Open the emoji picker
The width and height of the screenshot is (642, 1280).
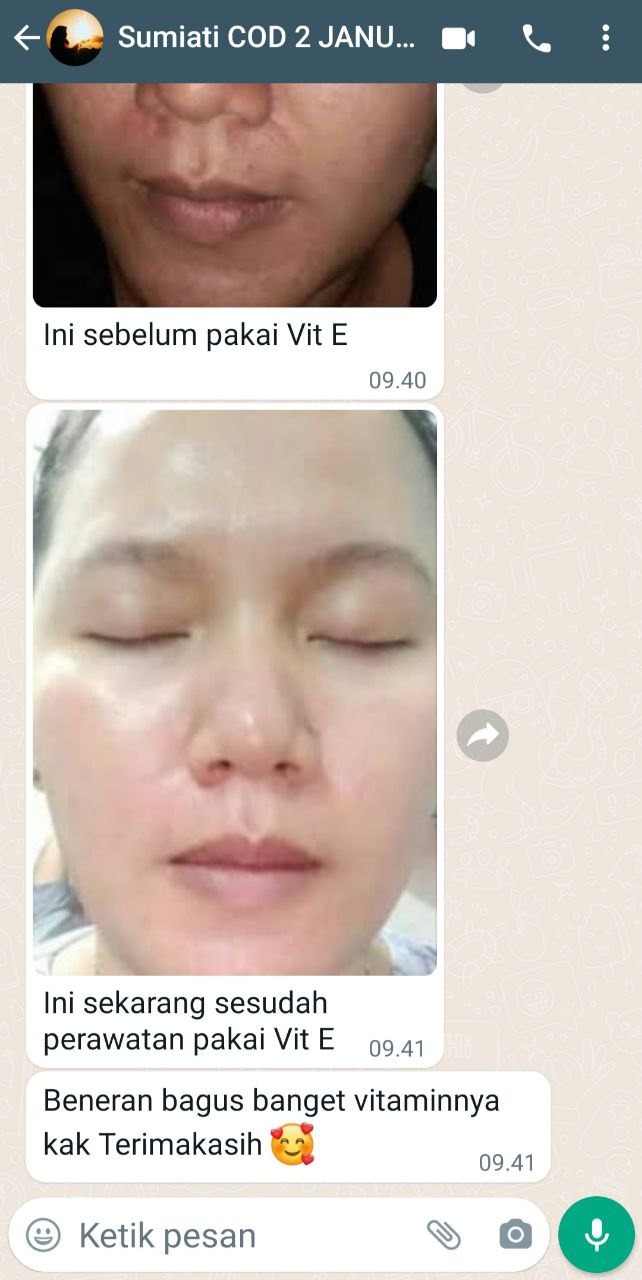(x=43, y=1235)
